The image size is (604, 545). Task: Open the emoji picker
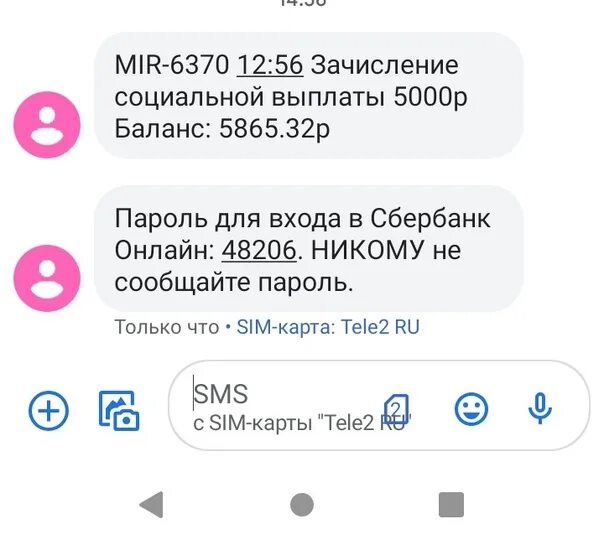pos(471,408)
